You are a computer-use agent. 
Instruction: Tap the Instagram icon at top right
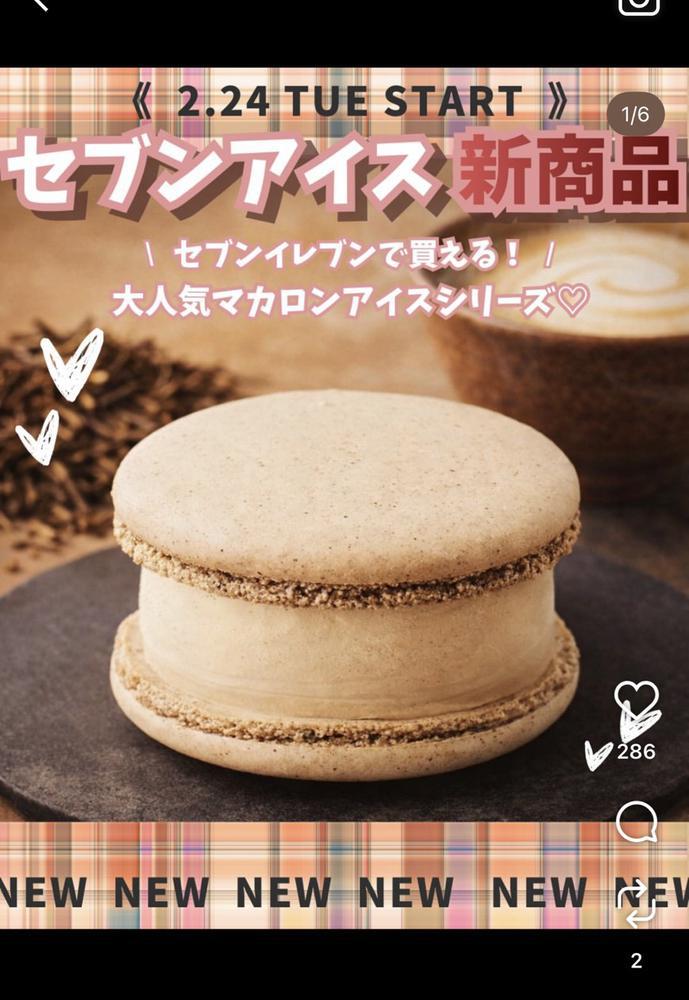tap(639, 4)
